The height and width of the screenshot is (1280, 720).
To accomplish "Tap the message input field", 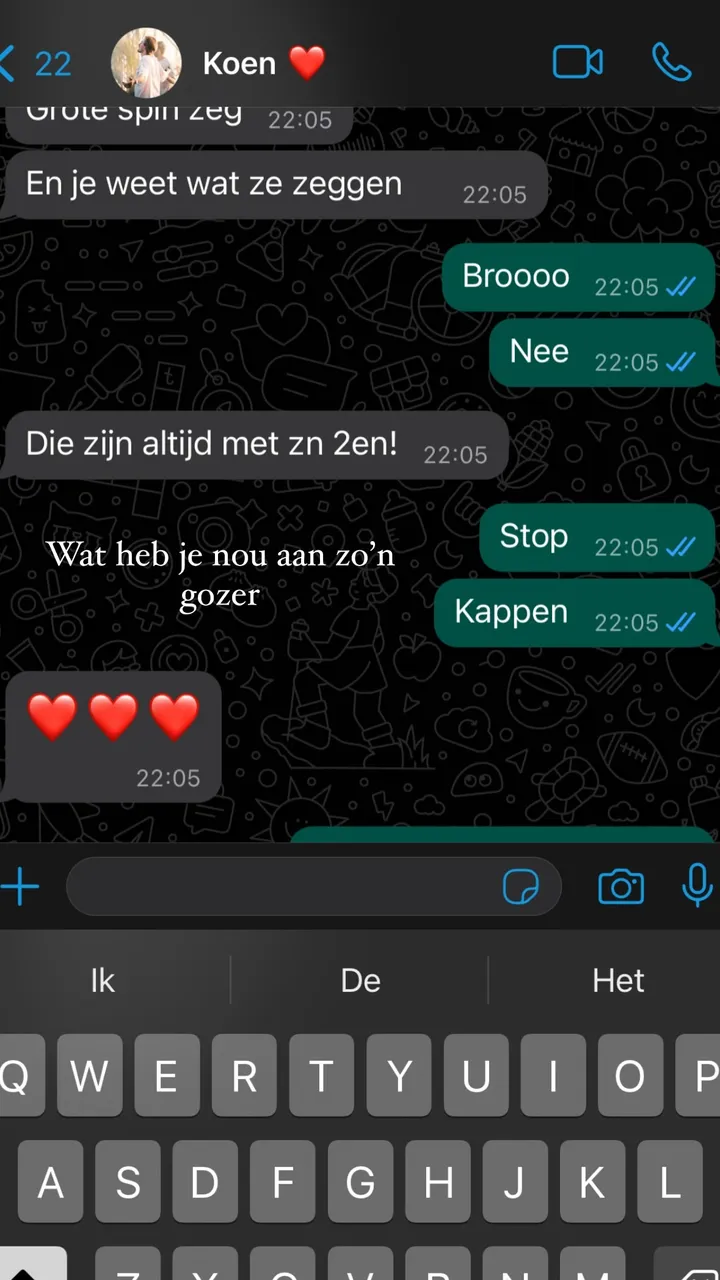I will click(x=280, y=886).
